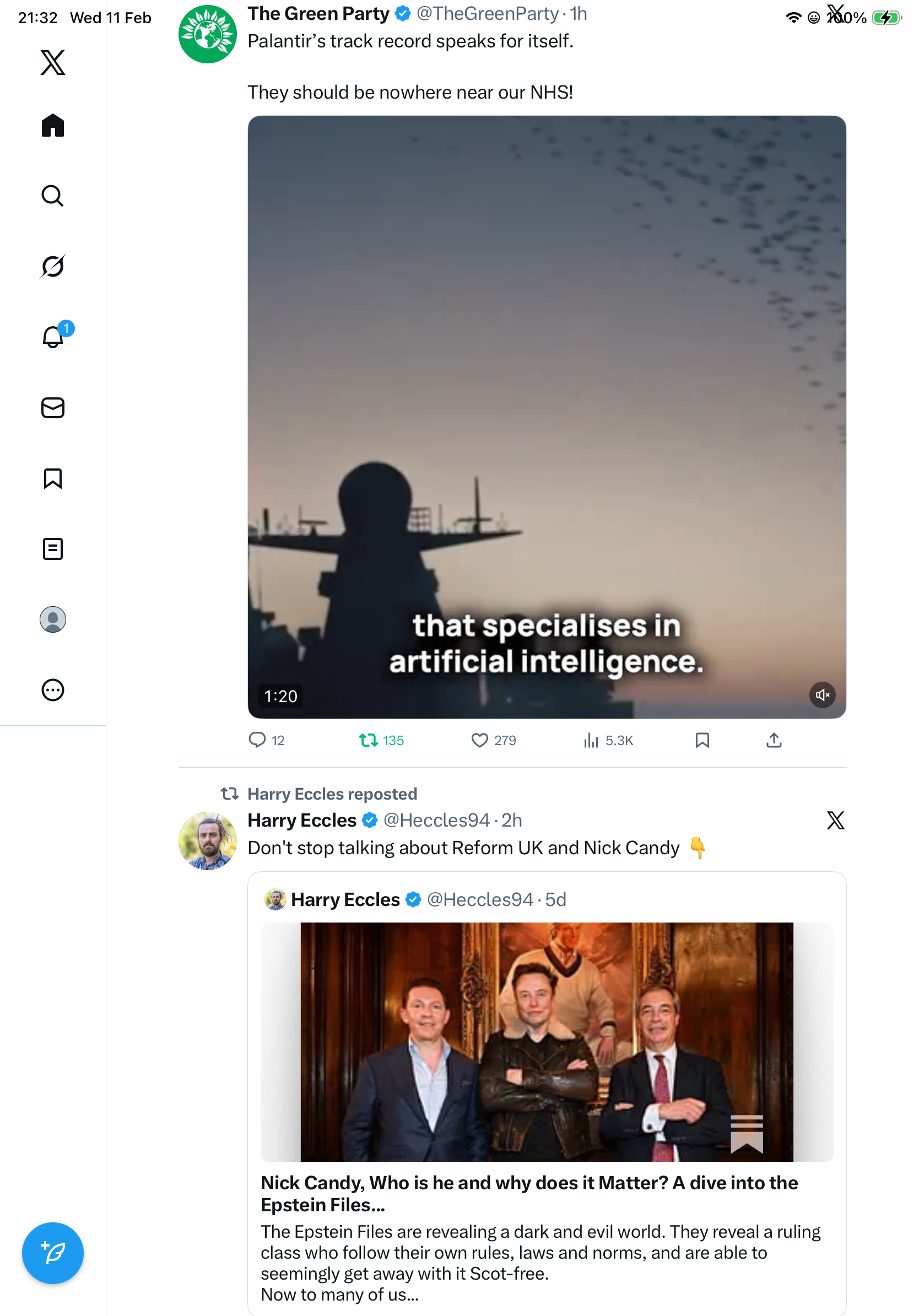Screen dimensions: 919x1316
Task: Open Grok from the sidebar
Action: coord(53,266)
